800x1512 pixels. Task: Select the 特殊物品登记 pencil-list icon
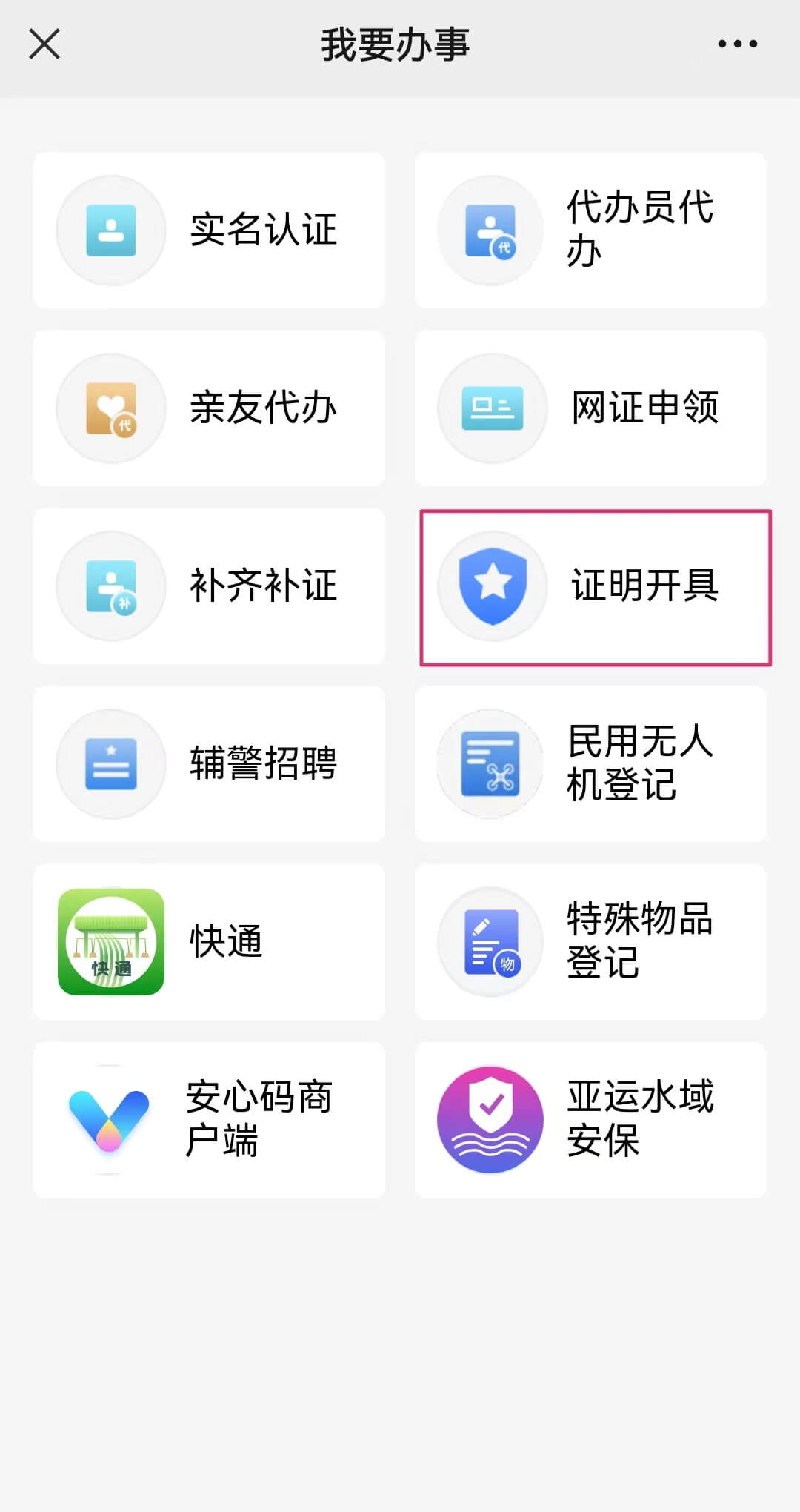click(491, 942)
